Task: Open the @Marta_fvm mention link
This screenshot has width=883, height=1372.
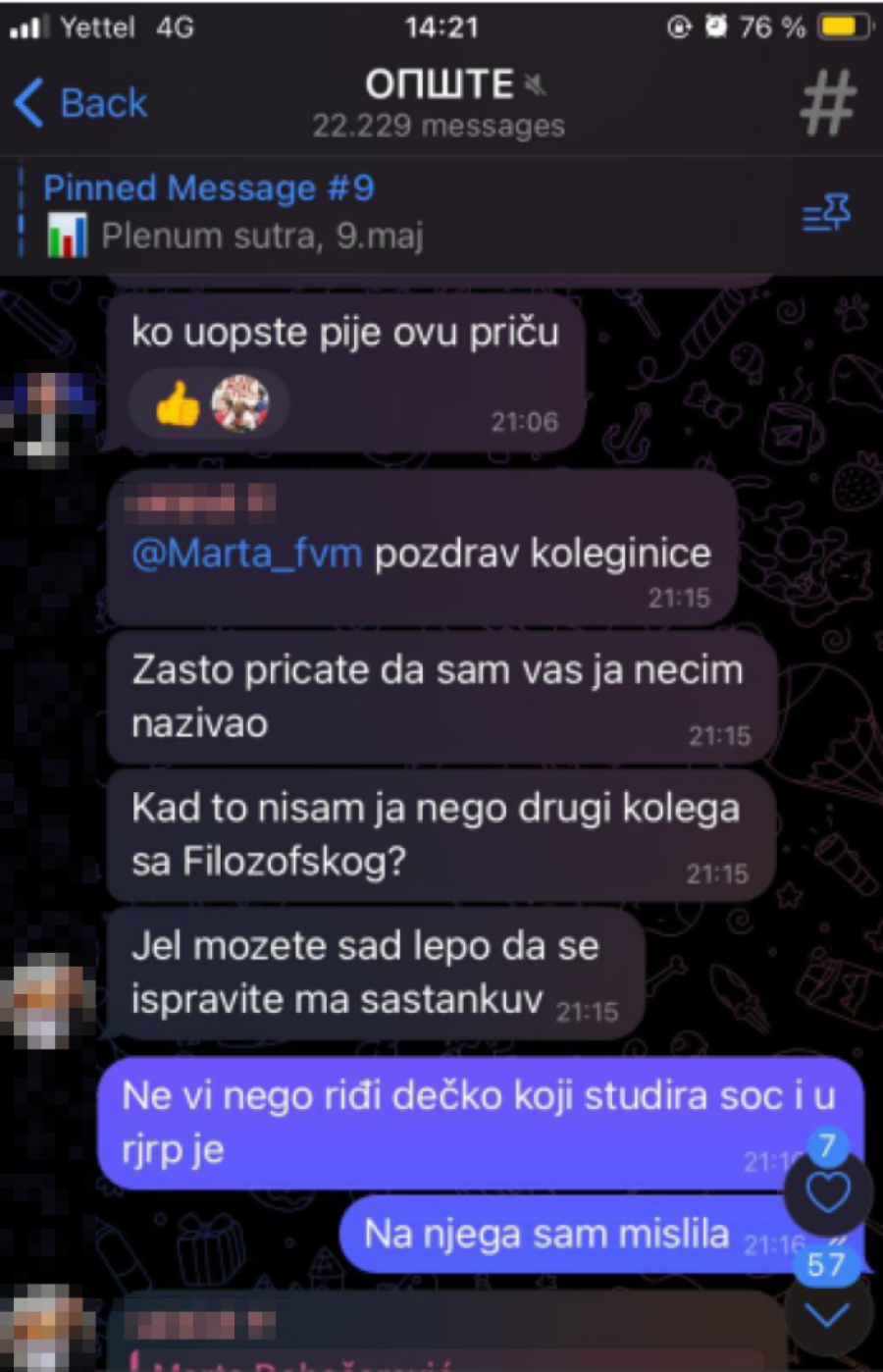Action: coord(246,554)
